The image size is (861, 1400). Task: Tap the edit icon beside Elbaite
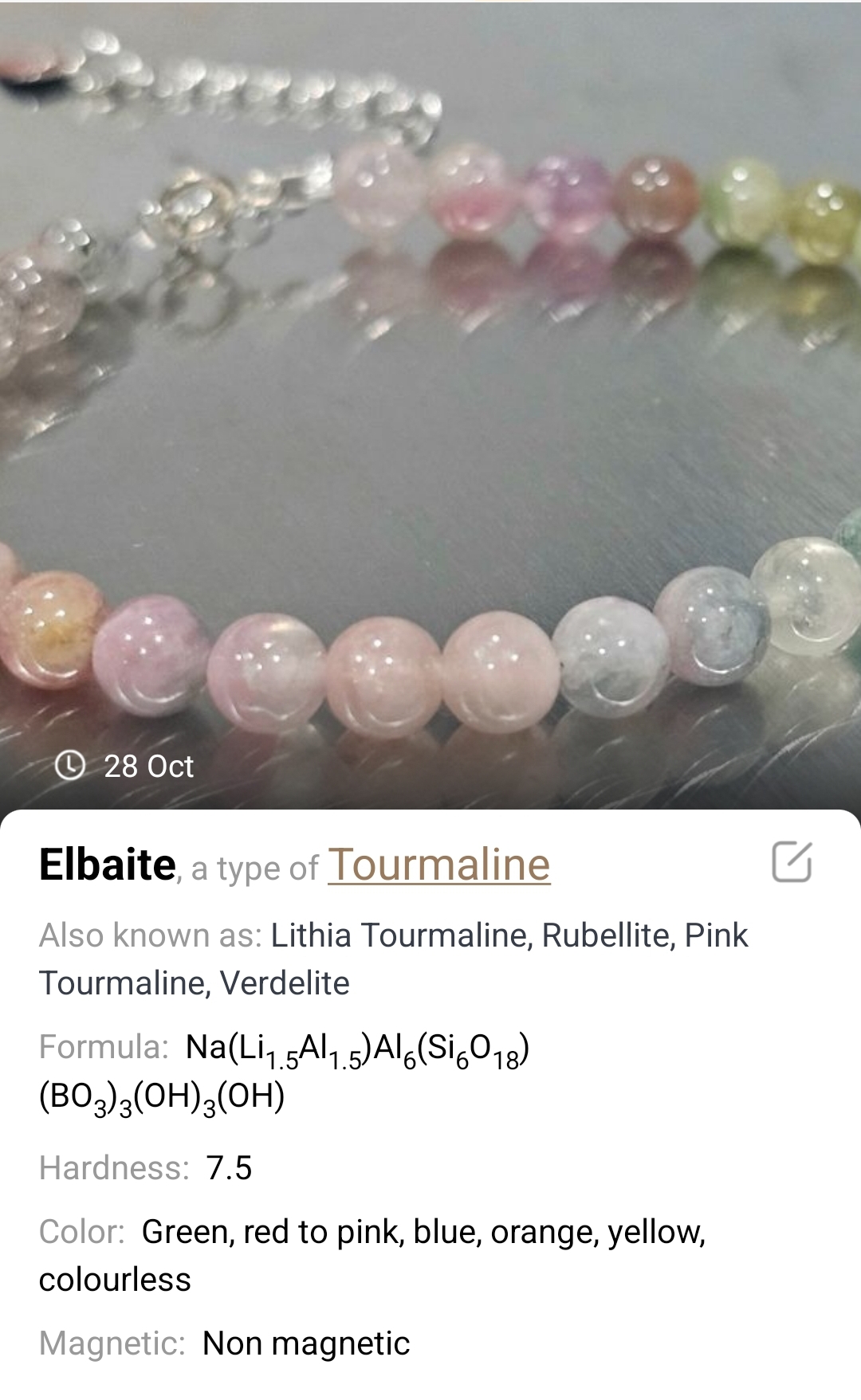click(x=792, y=861)
